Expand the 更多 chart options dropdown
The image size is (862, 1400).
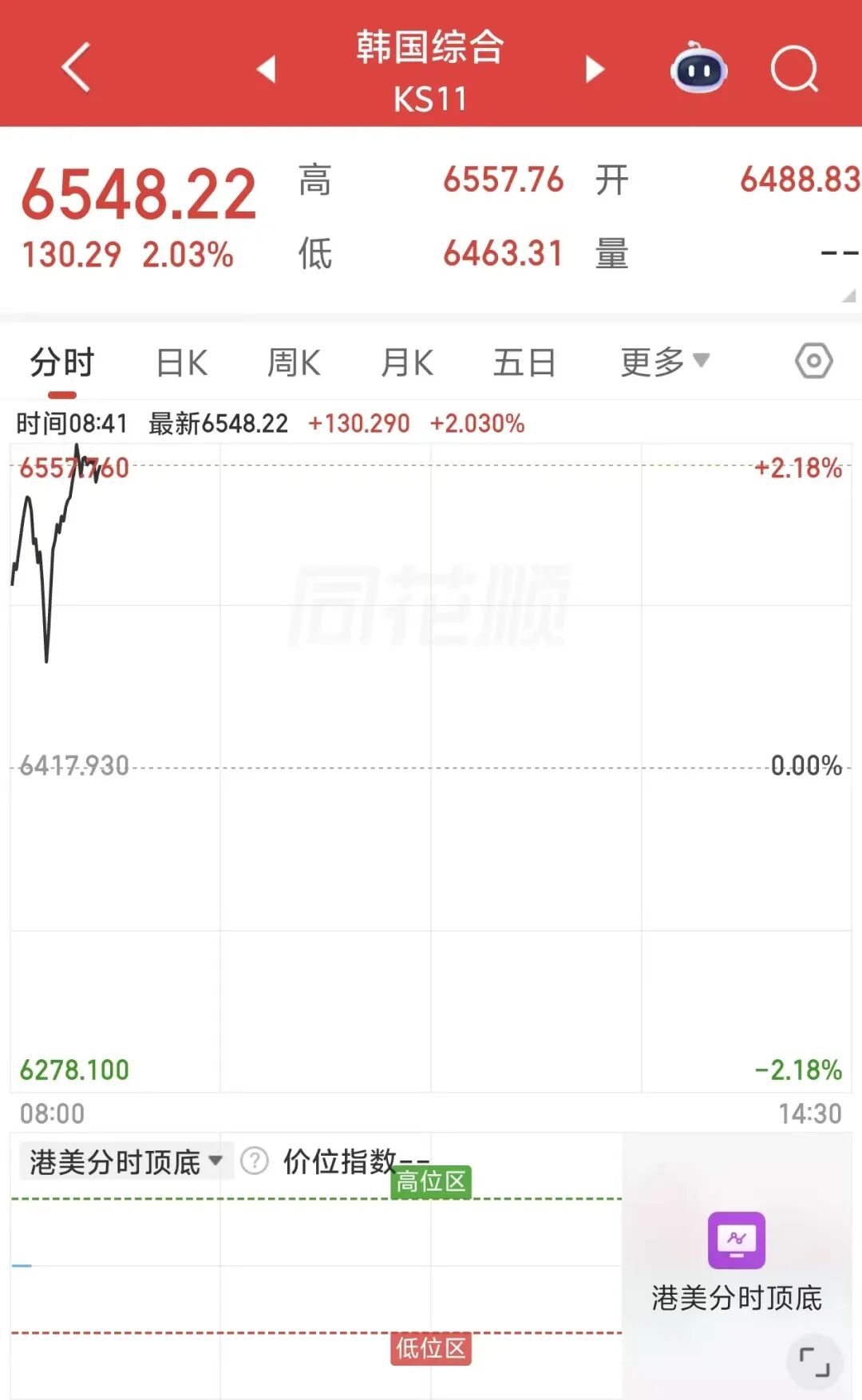click(x=665, y=362)
